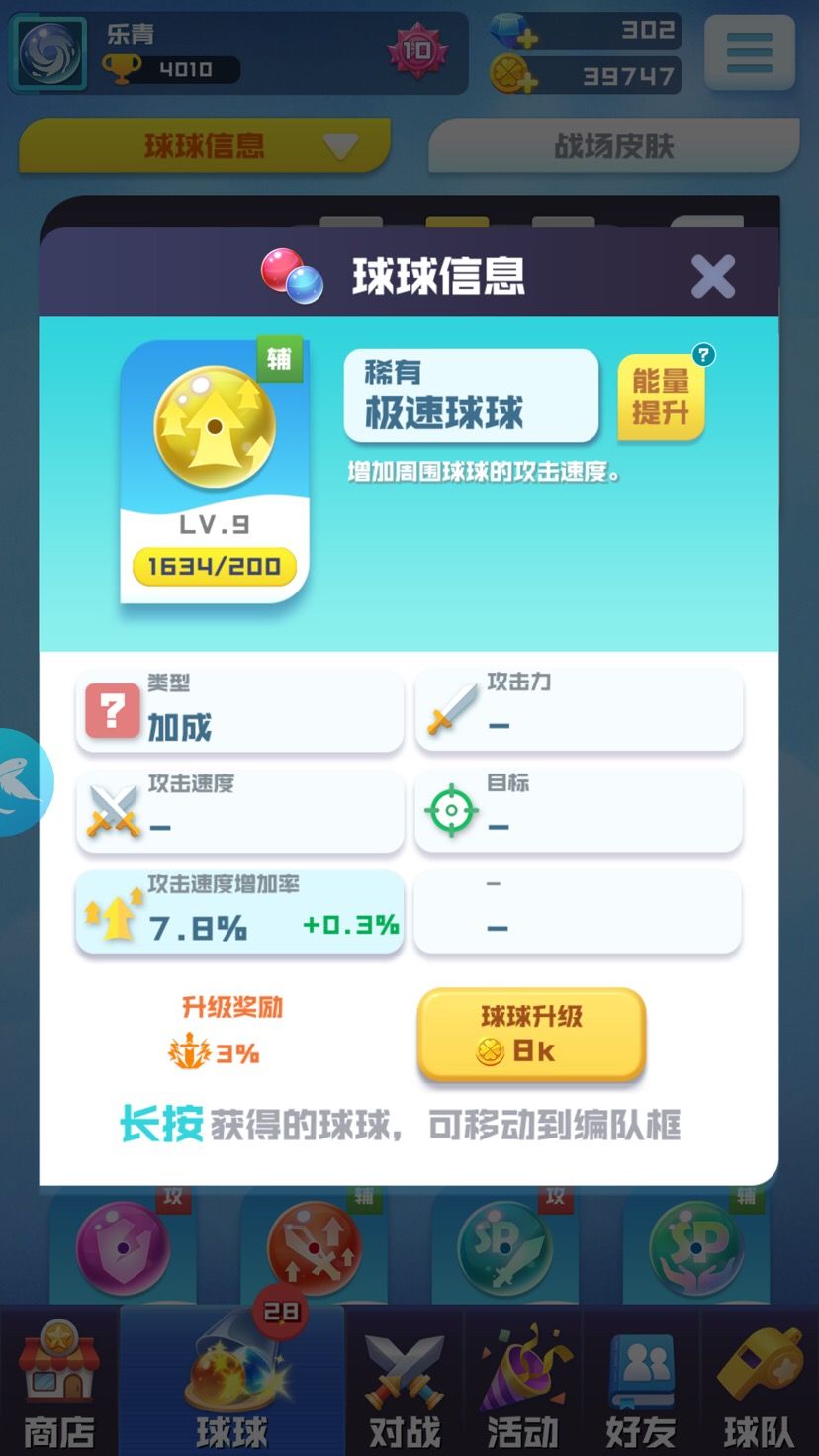Tap the floating shark icon on left edge
Image resolution: width=819 pixels, height=1456 pixels.
pyautogui.click(x=20, y=780)
